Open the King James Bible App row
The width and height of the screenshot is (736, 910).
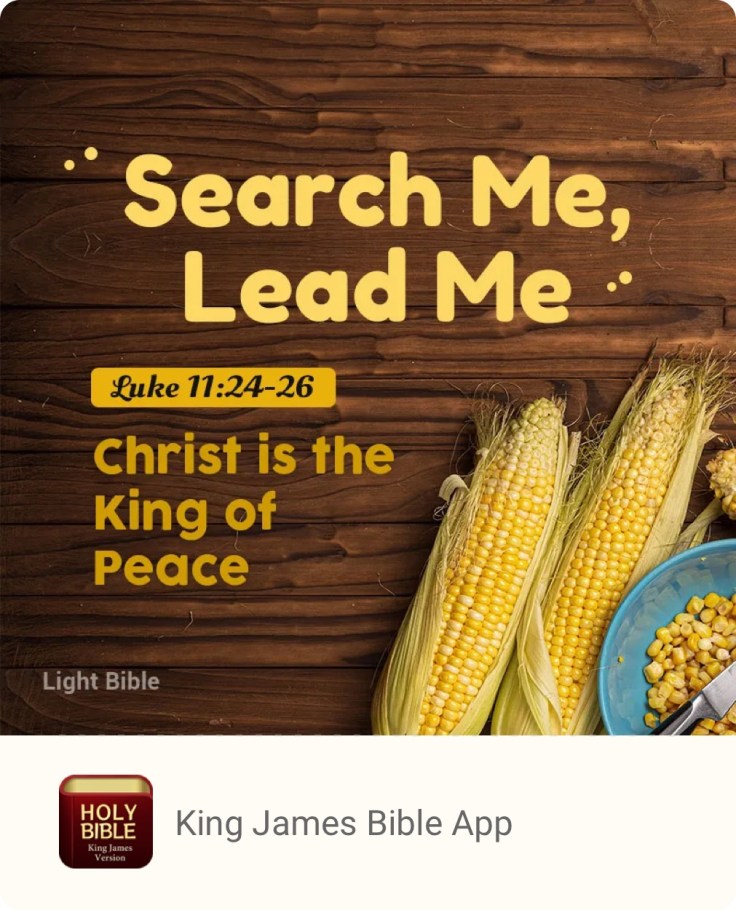click(x=343, y=823)
